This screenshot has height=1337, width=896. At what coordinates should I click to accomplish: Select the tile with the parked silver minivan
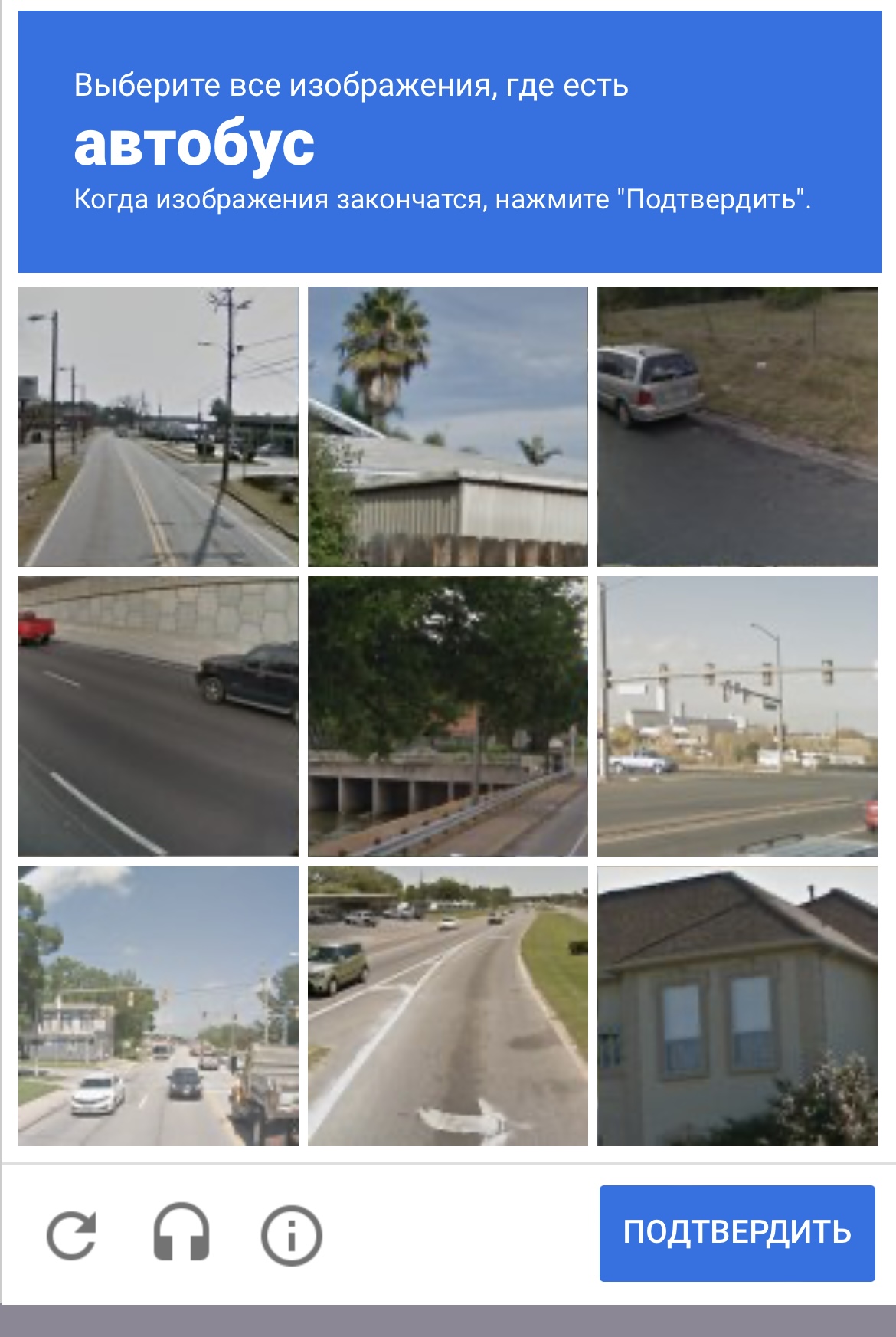[737, 427]
